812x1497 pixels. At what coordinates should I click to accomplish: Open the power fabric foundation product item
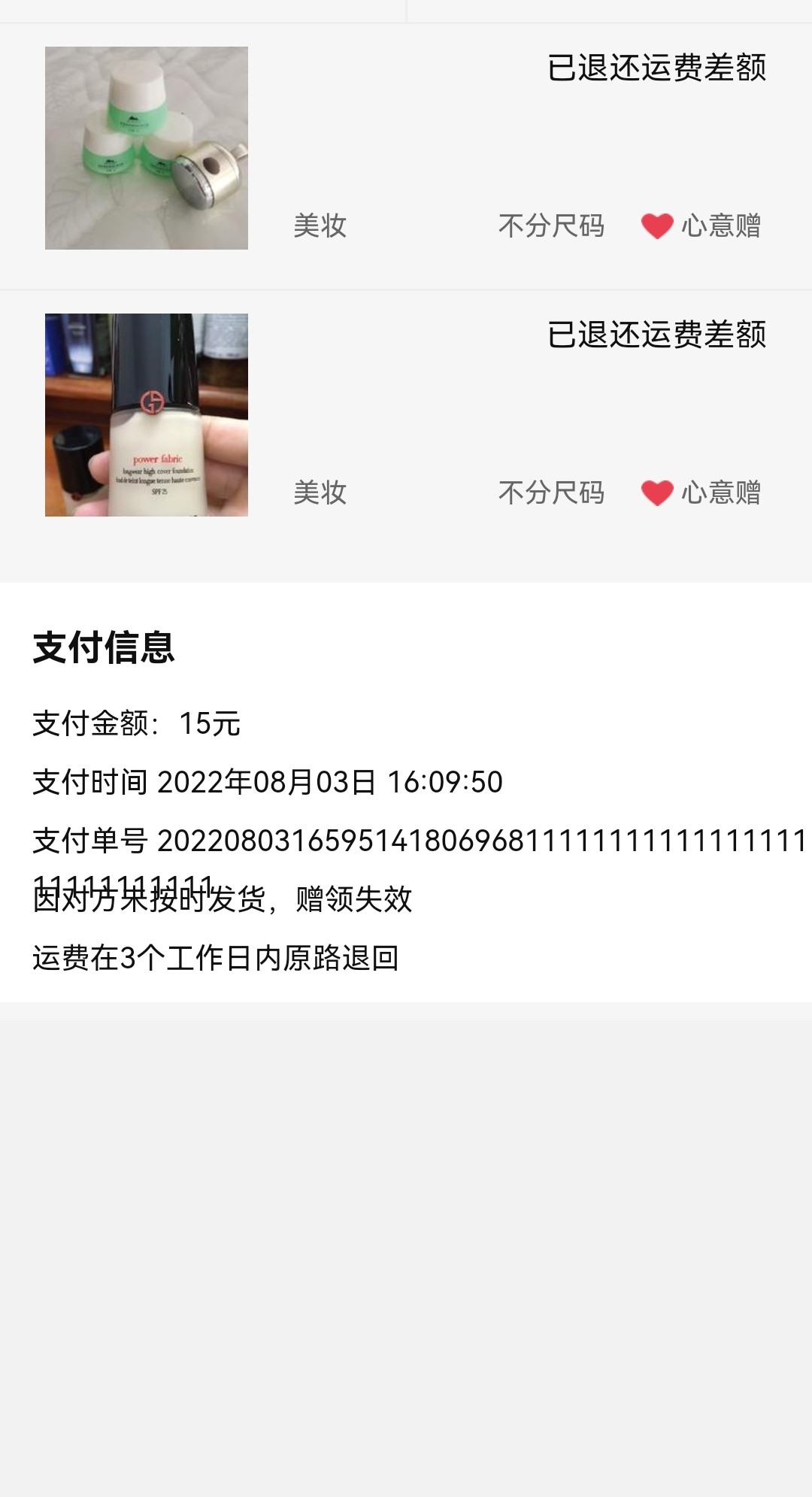click(147, 415)
